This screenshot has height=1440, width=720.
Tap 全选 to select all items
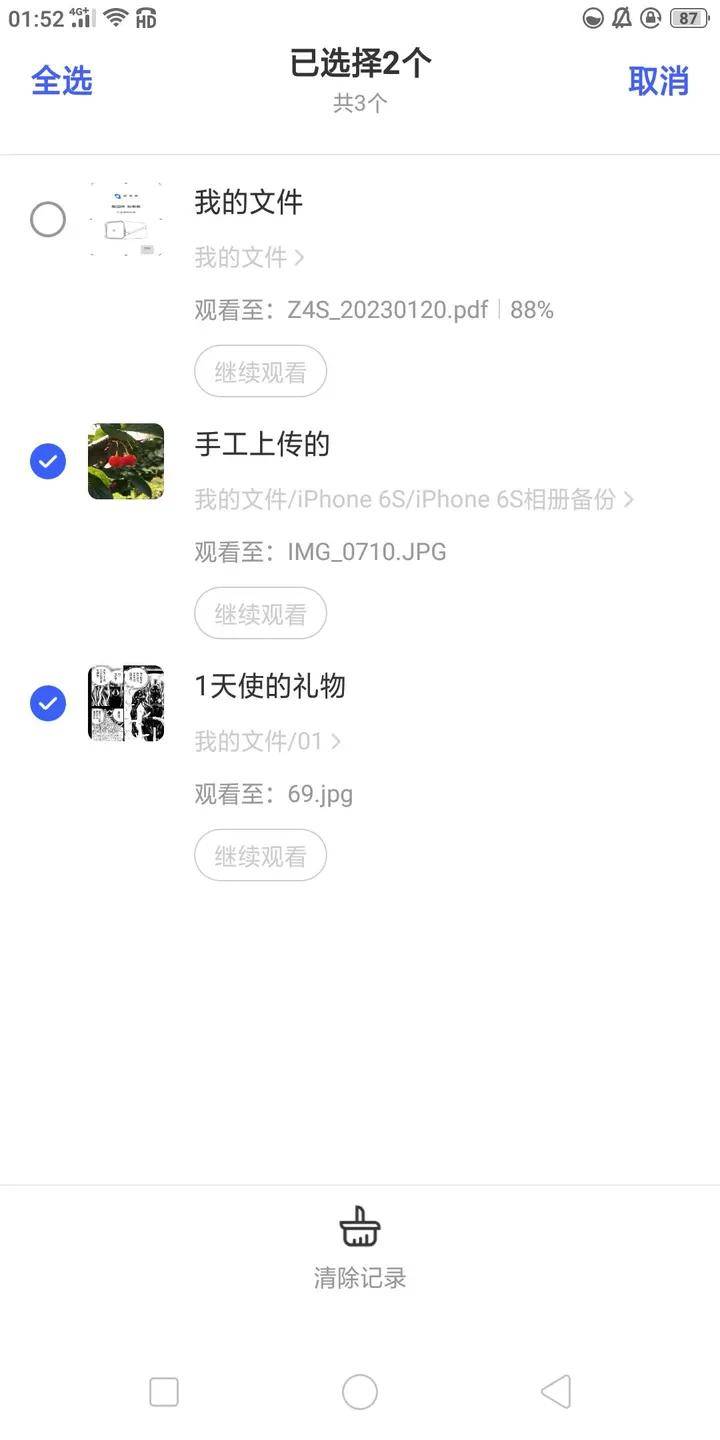pos(62,80)
